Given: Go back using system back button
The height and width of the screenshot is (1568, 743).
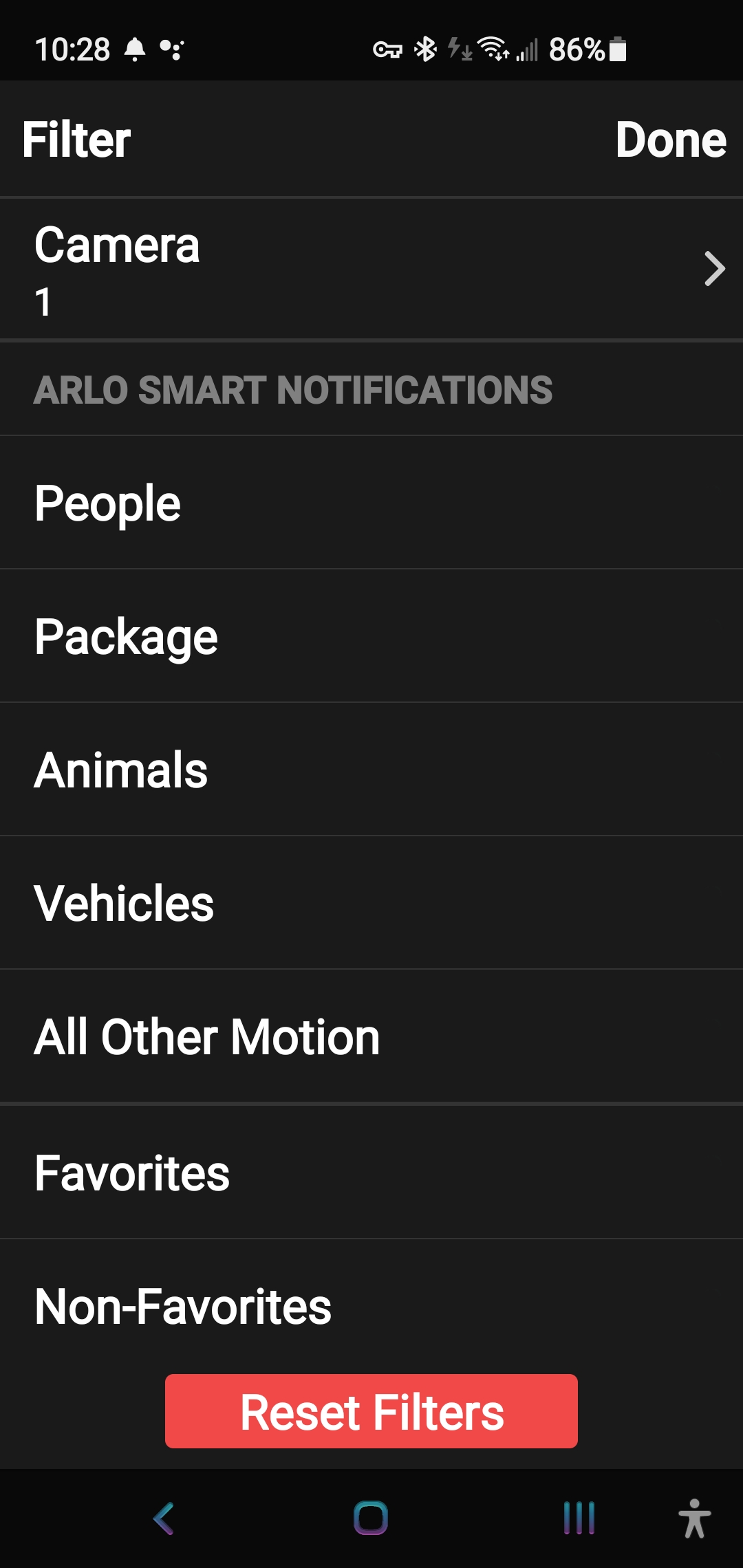Looking at the screenshot, I should (x=164, y=1518).
